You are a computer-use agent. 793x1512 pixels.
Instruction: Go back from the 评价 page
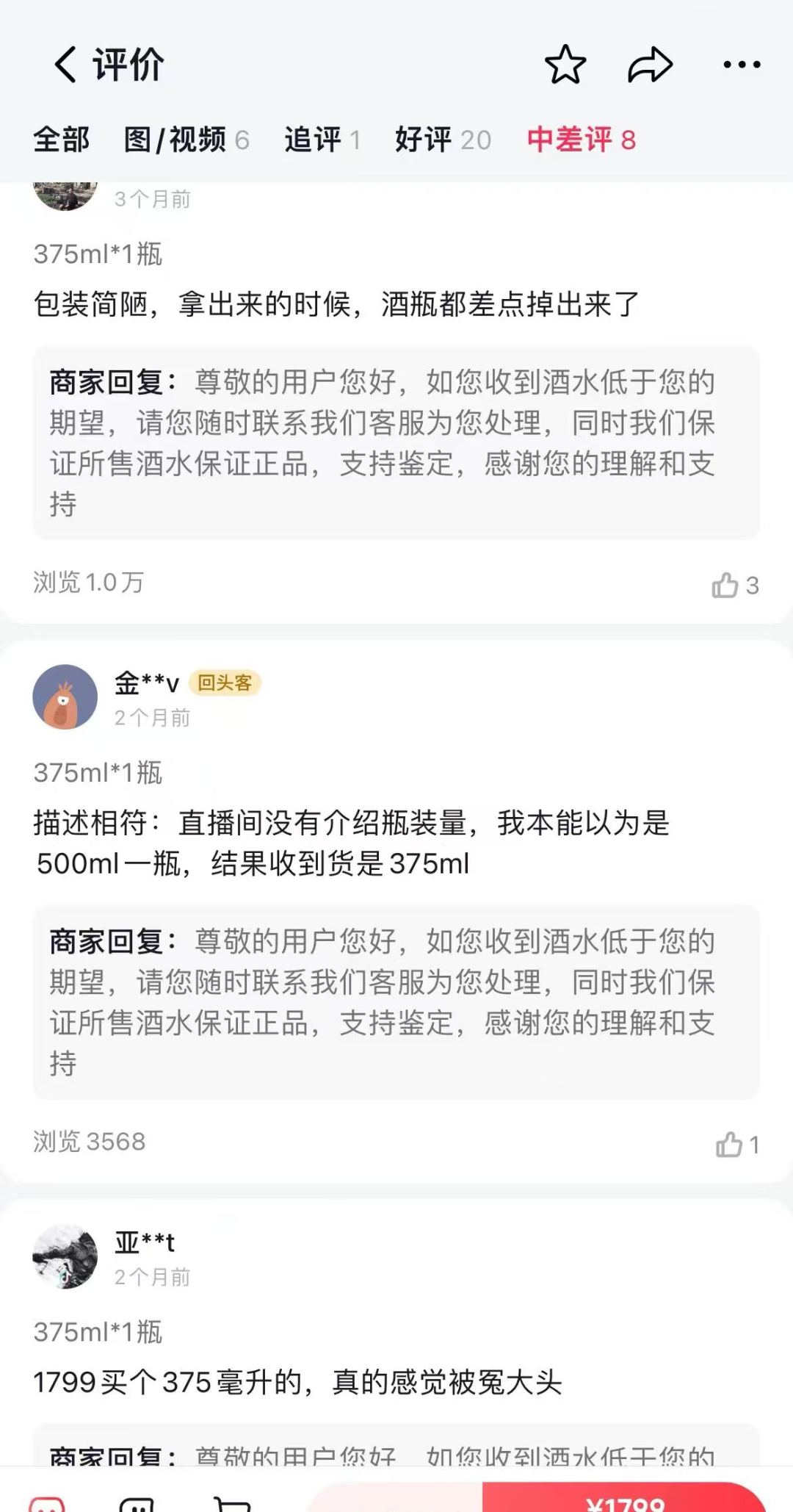(66, 65)
